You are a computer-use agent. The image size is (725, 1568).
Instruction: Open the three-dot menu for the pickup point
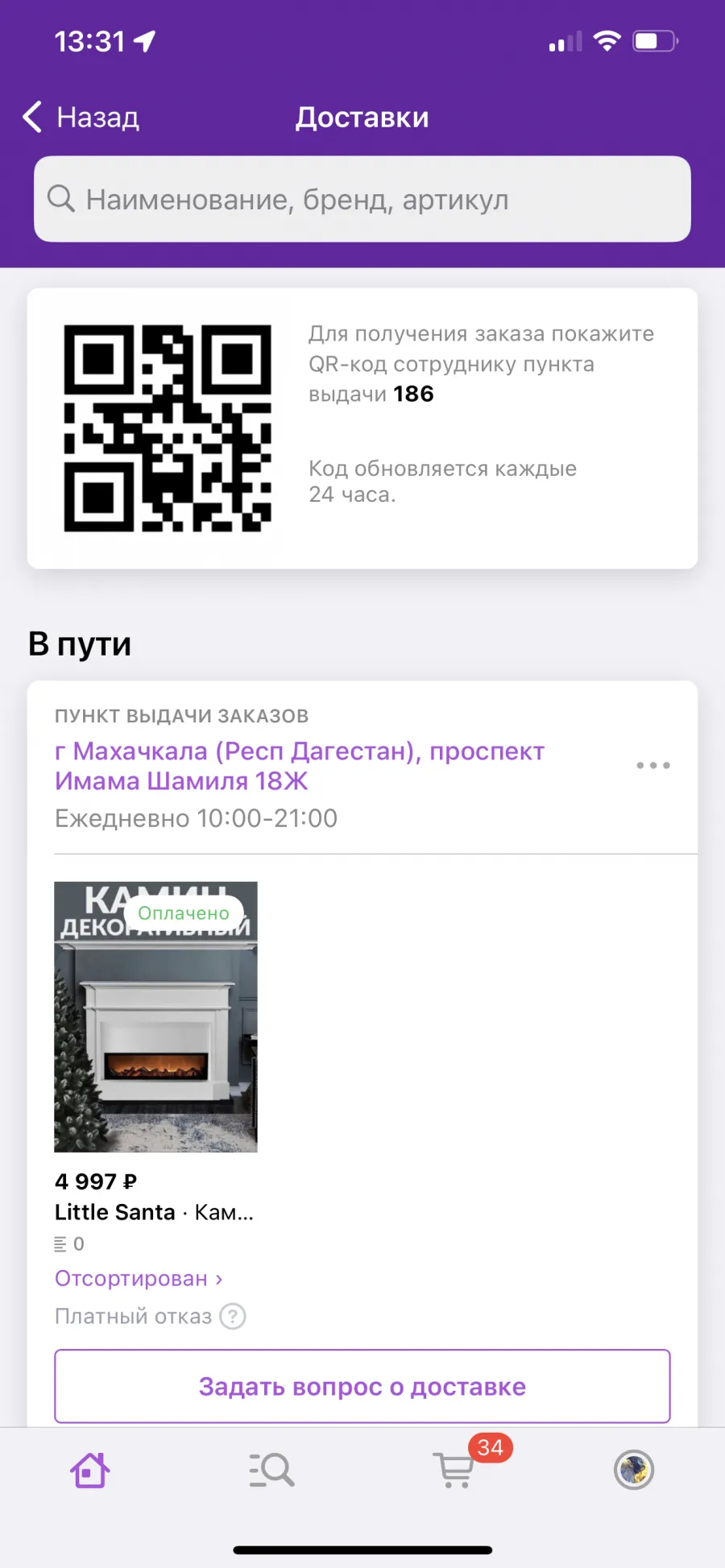[653, 765]
